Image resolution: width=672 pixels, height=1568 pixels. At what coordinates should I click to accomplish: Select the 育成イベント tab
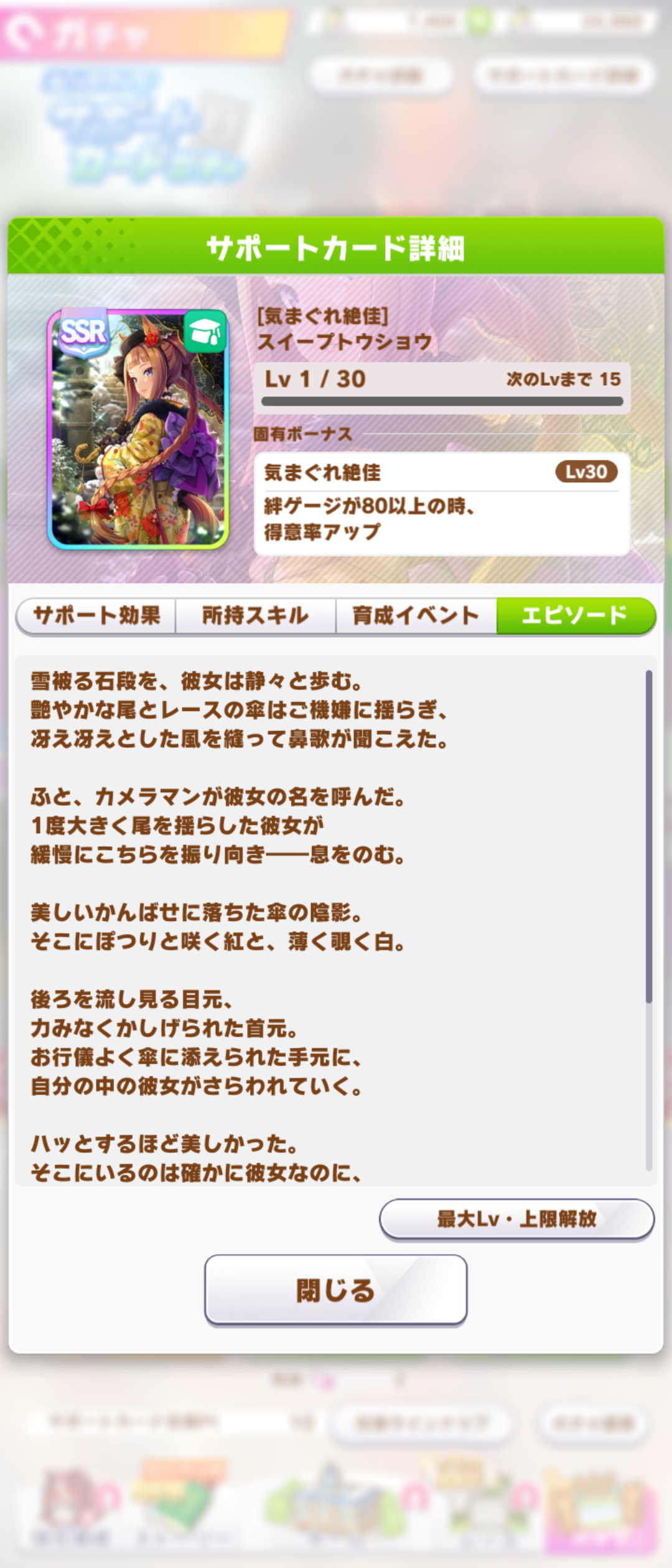tap(416, 616)
